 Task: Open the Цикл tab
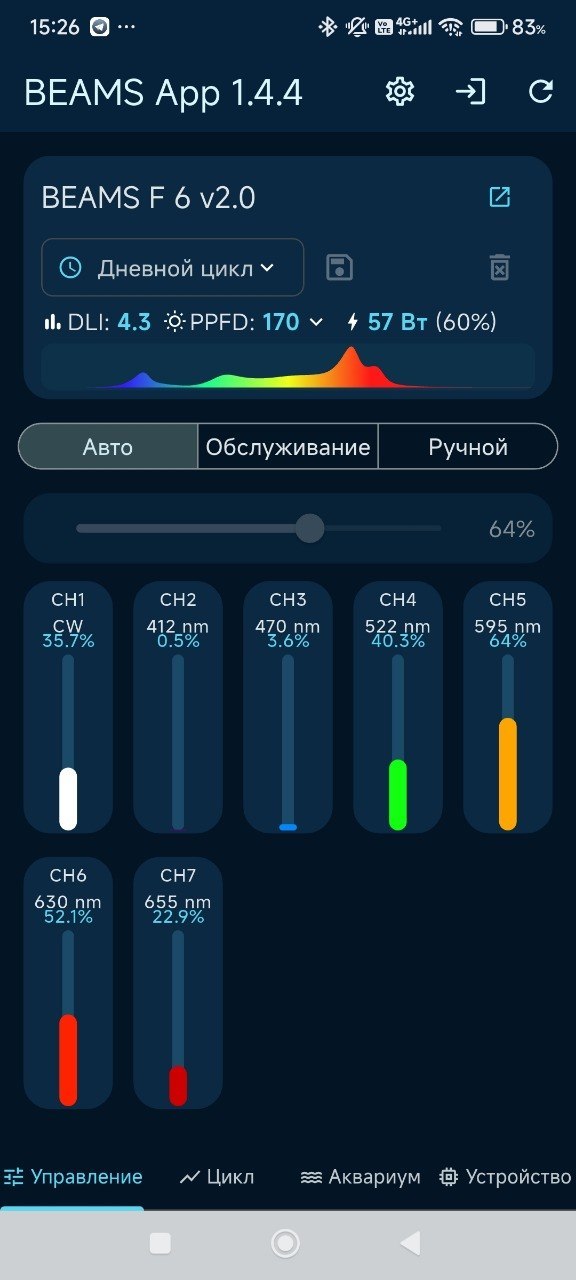(216, 1177)
